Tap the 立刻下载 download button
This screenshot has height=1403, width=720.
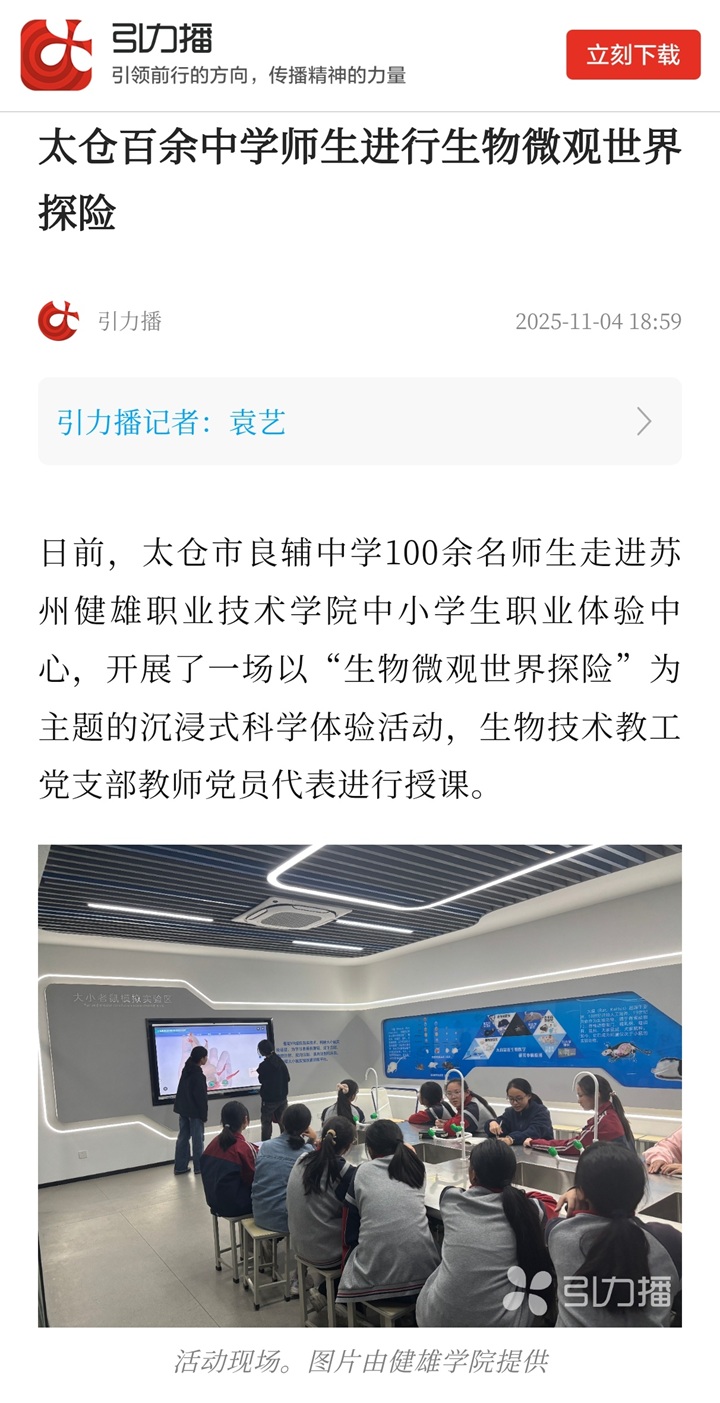coord(632,55)
